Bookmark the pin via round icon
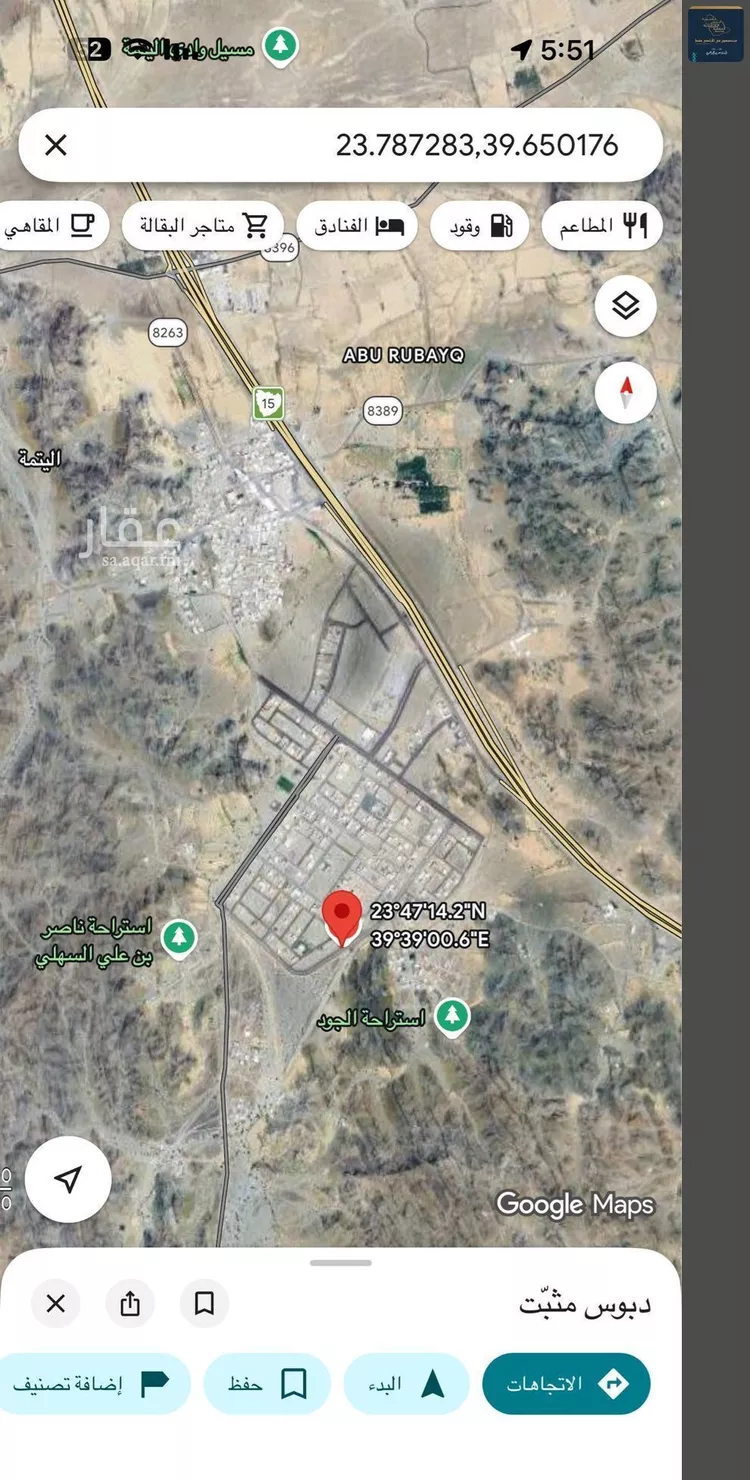 coord(205,1303)
